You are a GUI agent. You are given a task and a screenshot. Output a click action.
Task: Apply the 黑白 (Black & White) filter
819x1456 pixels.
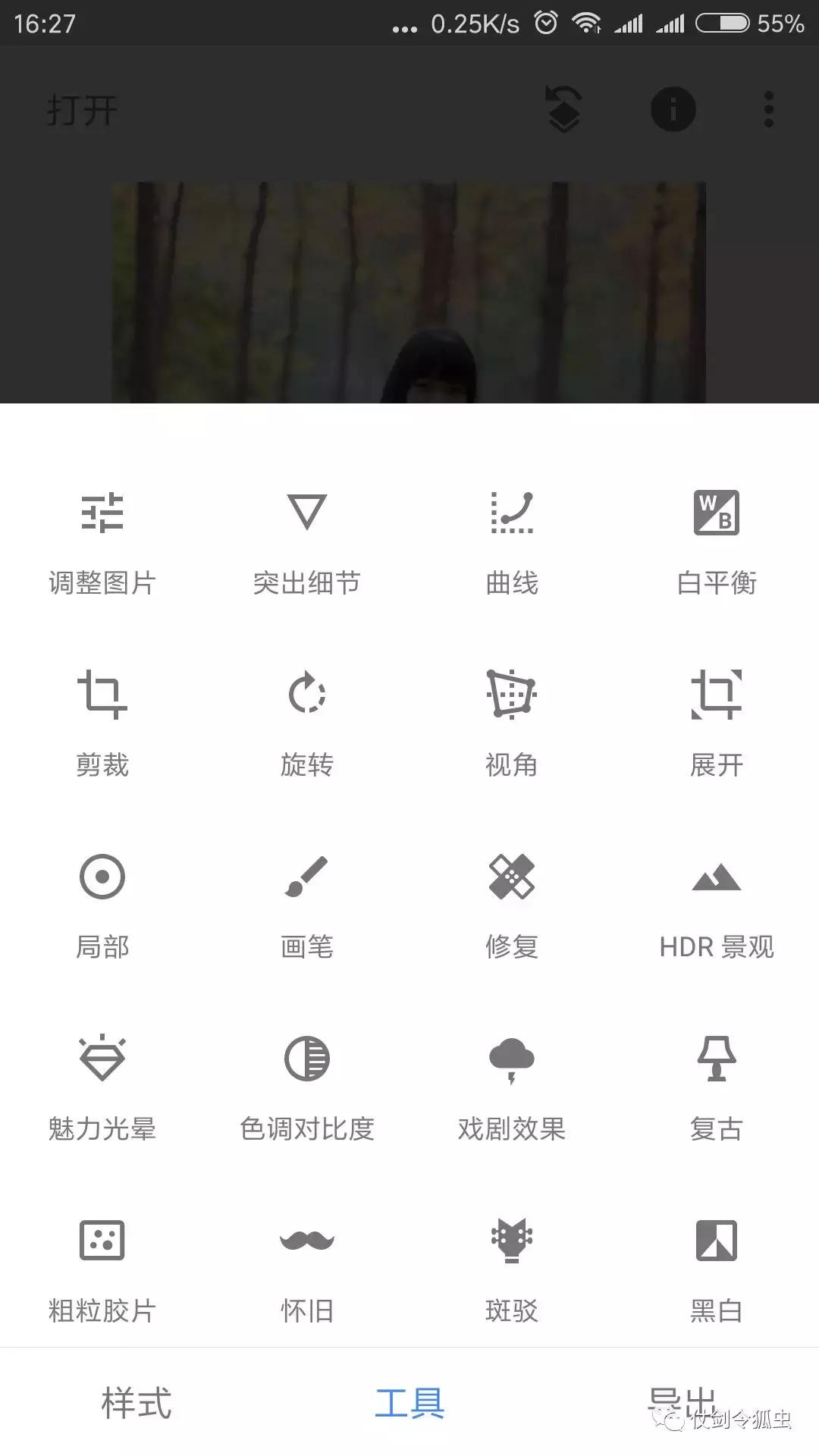(x=717, y=1266)
